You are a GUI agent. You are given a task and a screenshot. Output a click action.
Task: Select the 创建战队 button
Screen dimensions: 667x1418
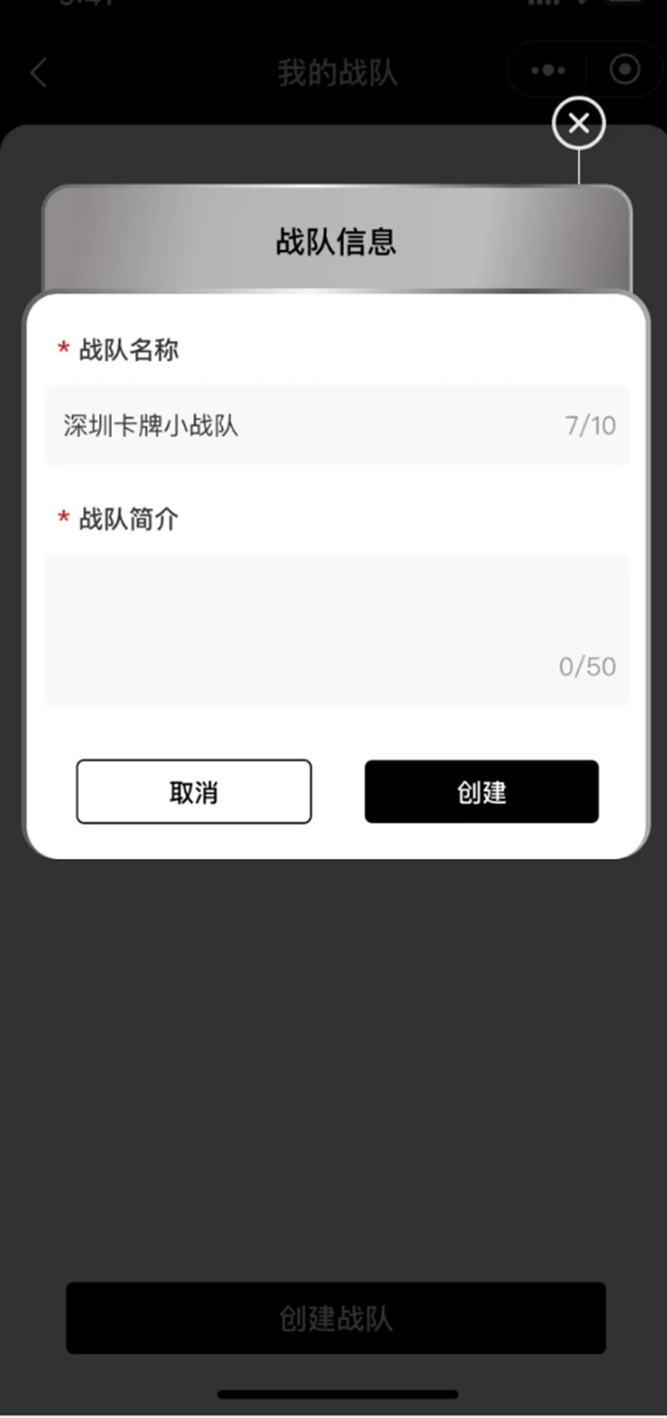pos(336,1318)
